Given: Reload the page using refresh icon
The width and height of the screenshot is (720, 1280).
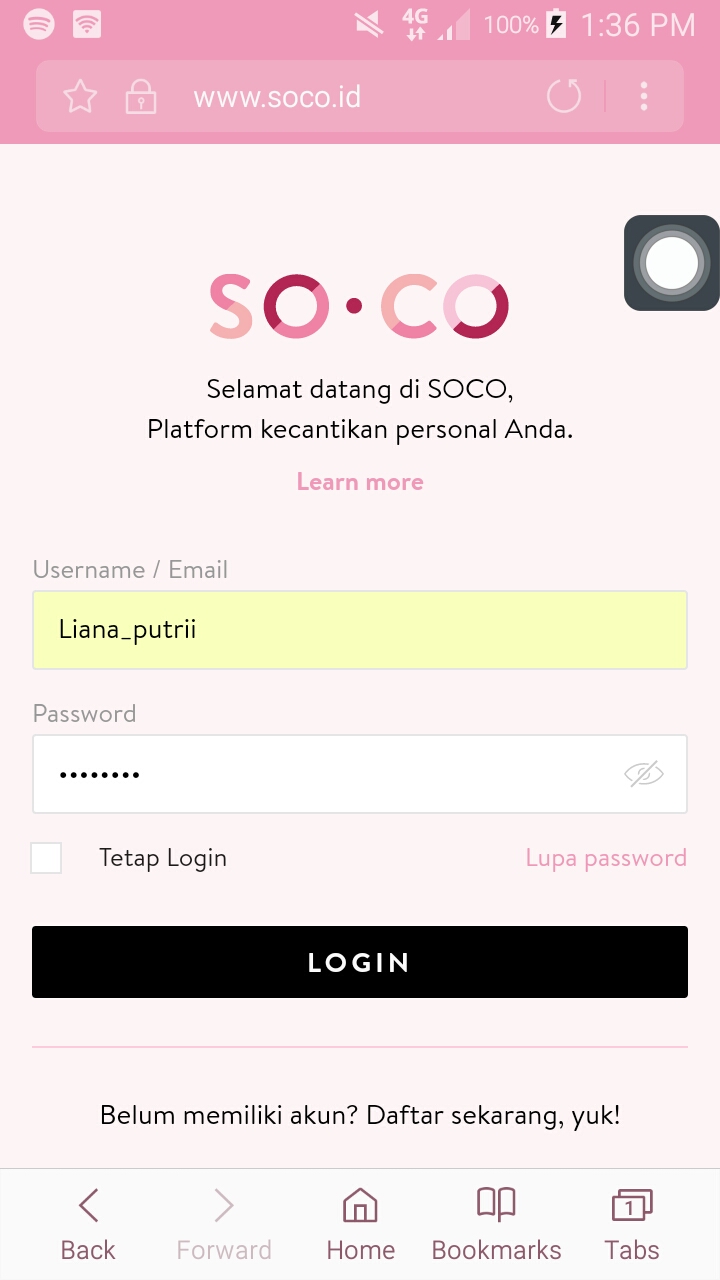Looking at the screenshot, I should 563,96.
